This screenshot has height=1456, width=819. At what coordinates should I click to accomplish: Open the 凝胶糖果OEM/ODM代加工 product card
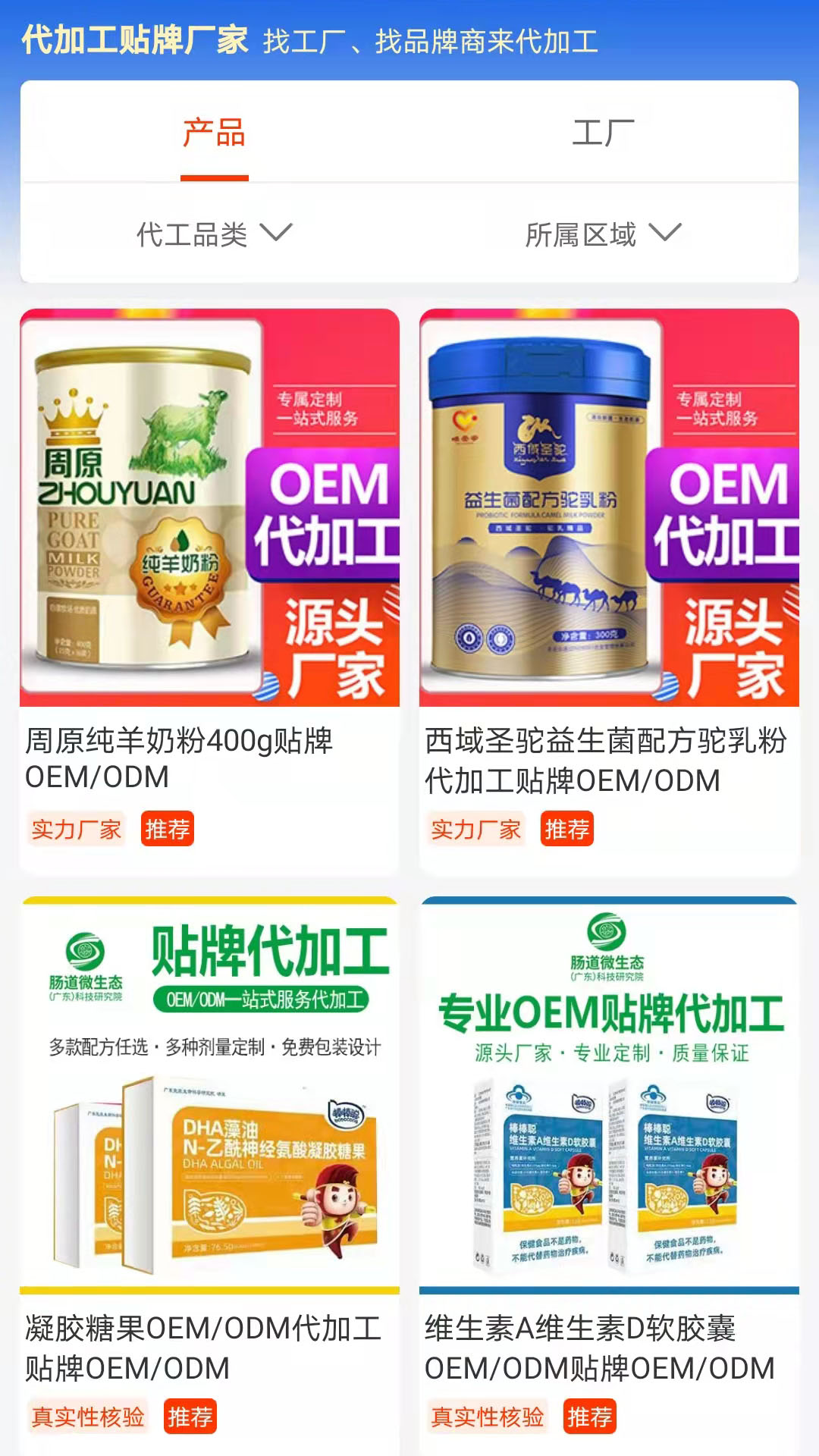(x=209, y=1175)
